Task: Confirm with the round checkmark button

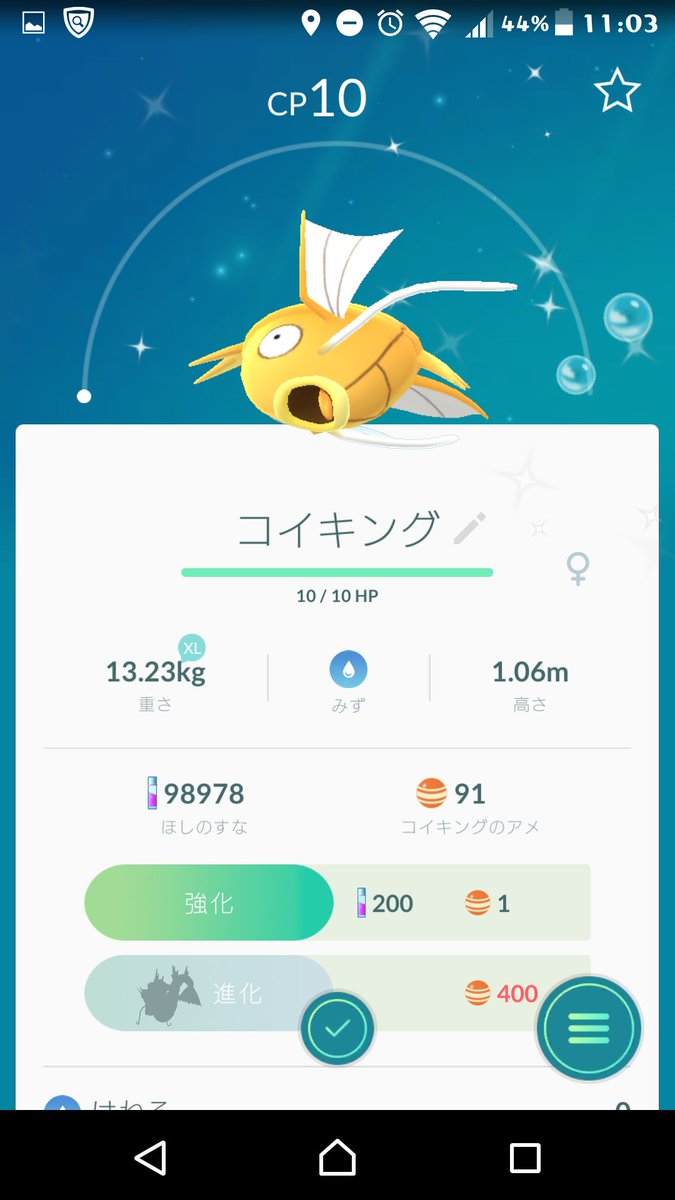Action: click(338, 1028)
